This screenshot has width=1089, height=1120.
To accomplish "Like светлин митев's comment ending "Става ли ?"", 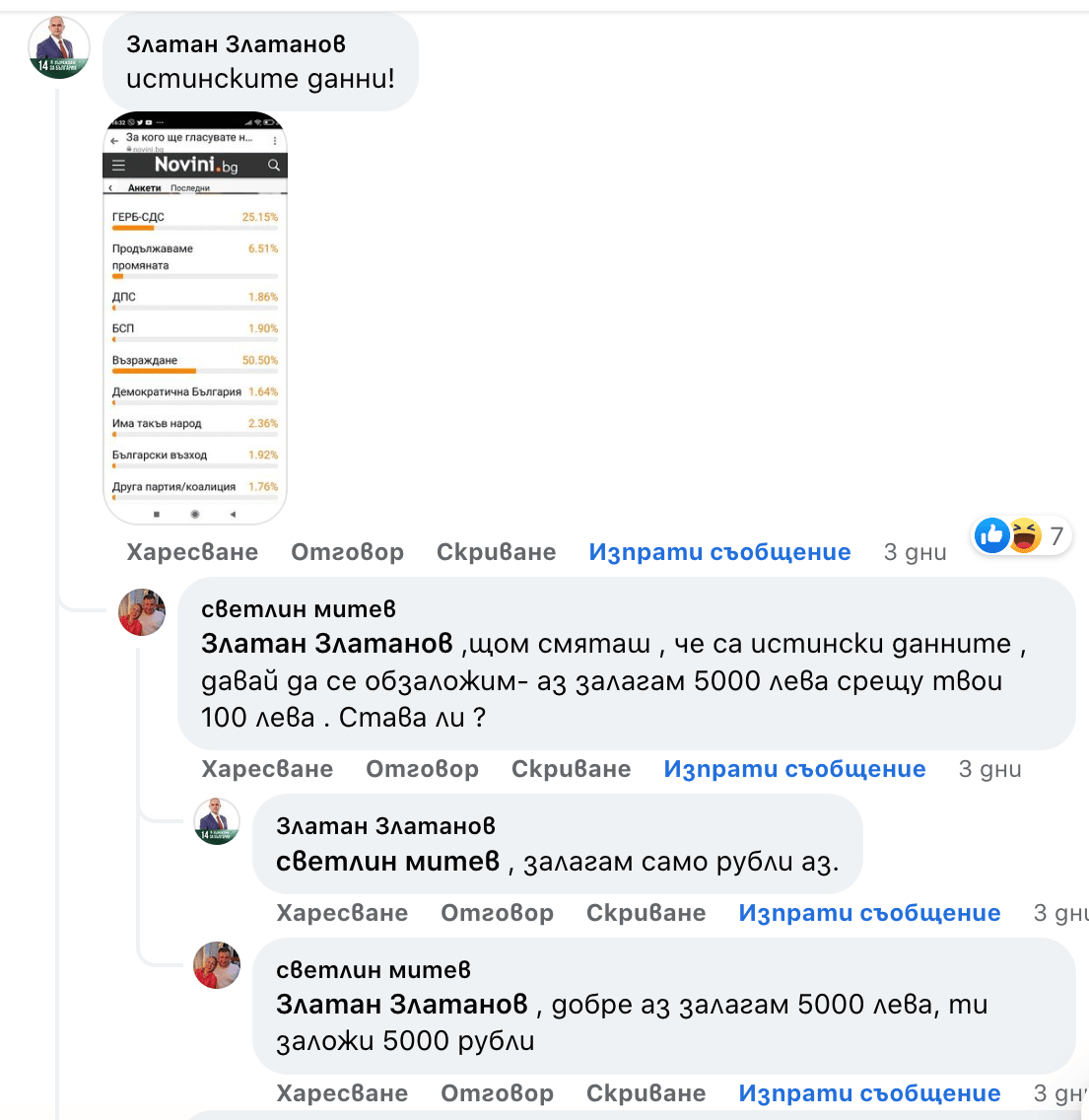I will coord(267,769).
